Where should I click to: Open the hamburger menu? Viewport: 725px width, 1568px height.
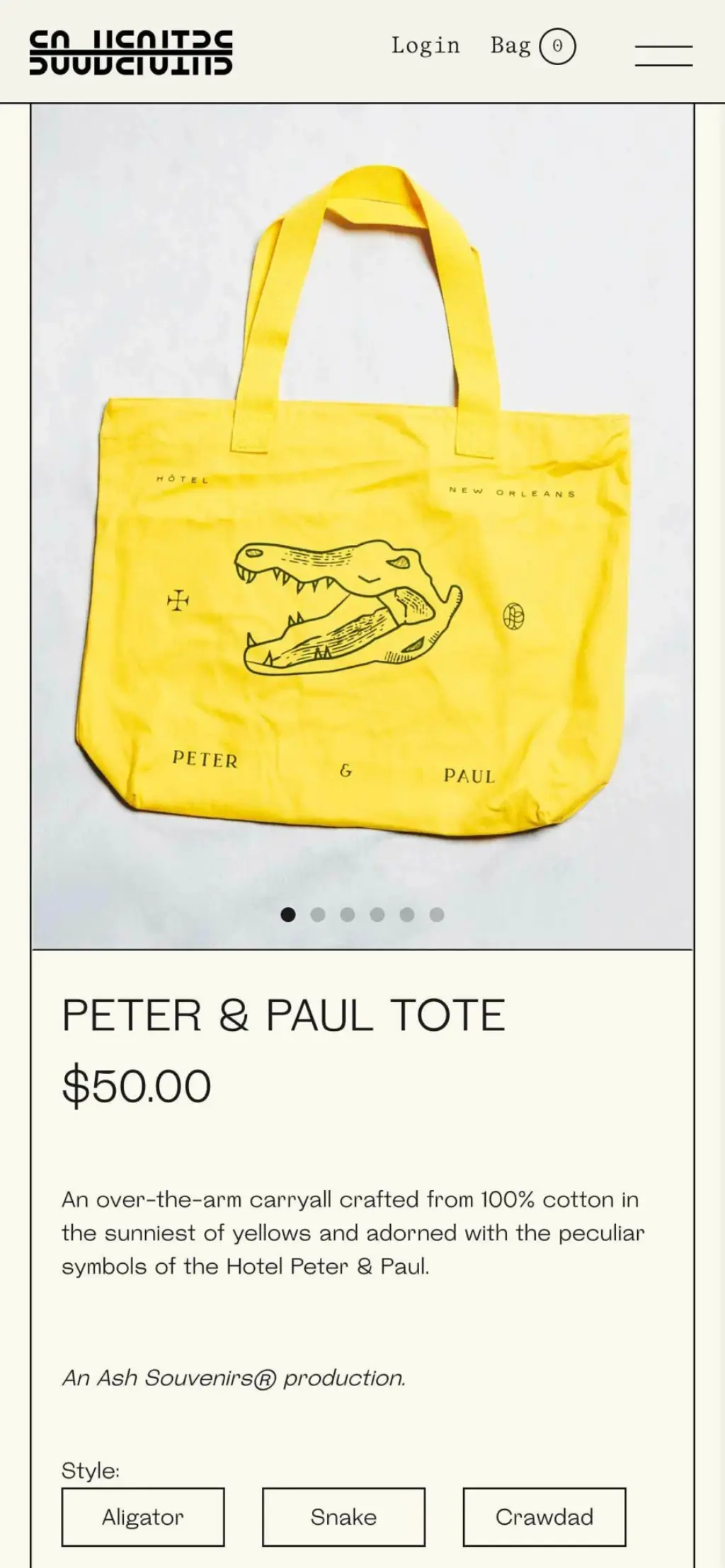[663, 56]
